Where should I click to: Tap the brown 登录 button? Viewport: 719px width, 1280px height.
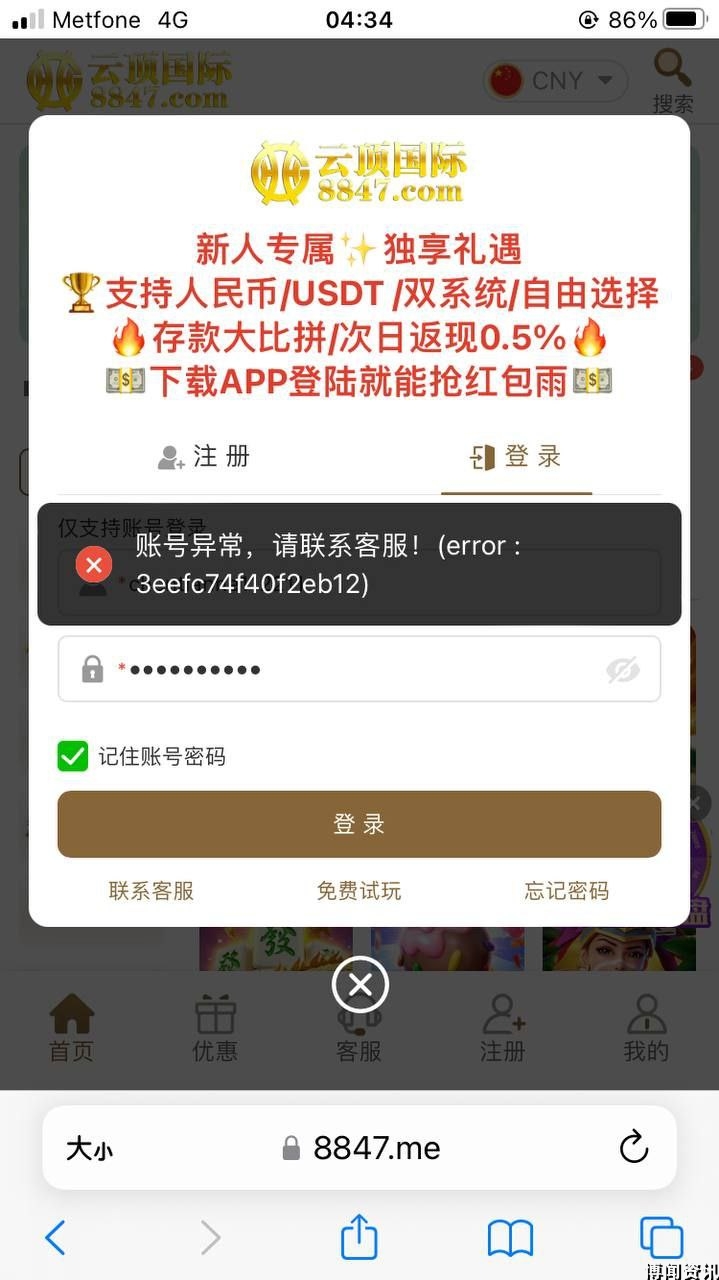pyautogui.click(x=359, y=824)
